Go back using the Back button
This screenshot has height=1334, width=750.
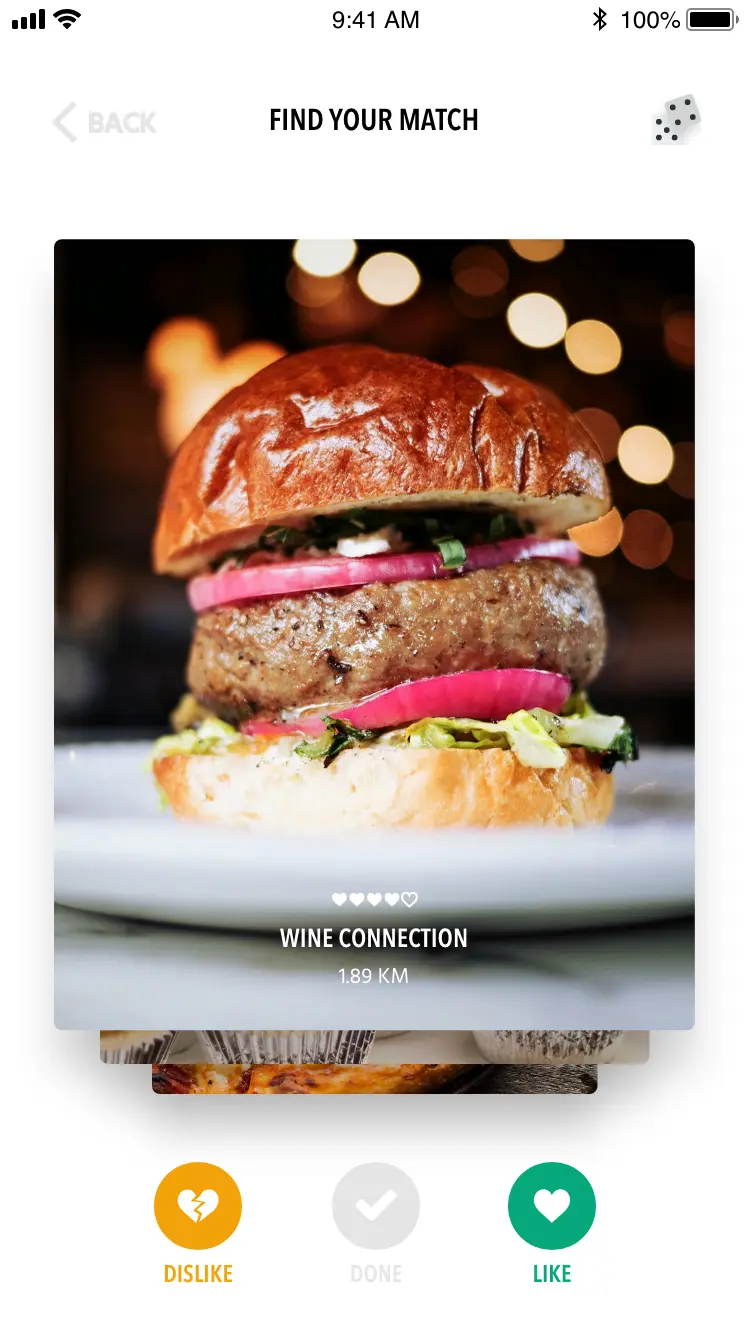point(105,122)
